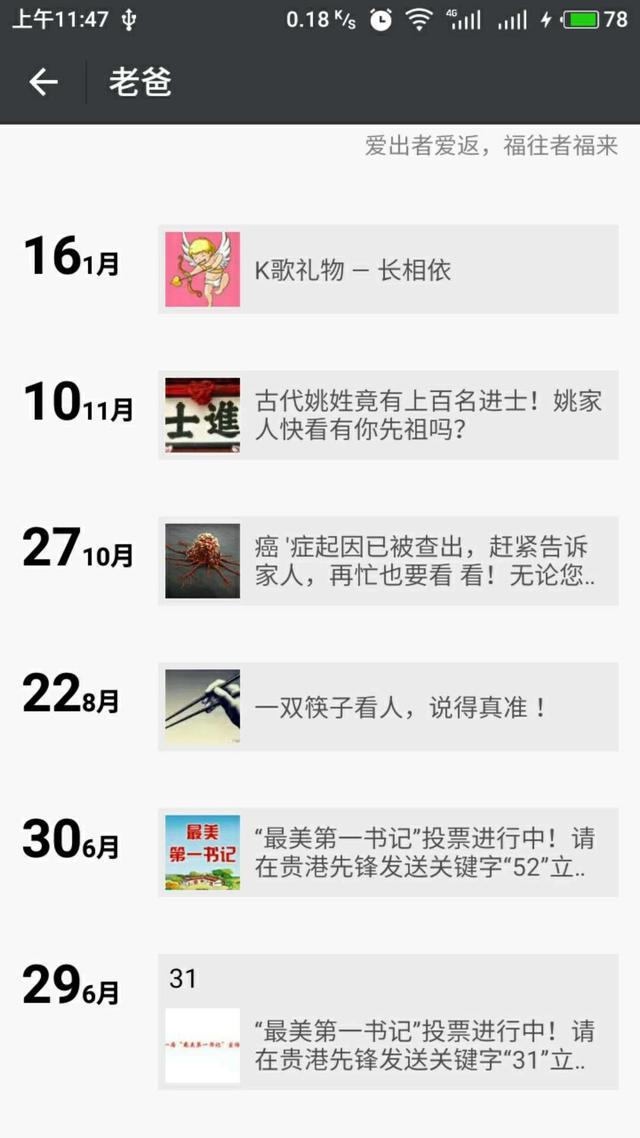Open the 癌症起因已被查出 shared article
This screenshot has height=1138, width=640.
388,561
